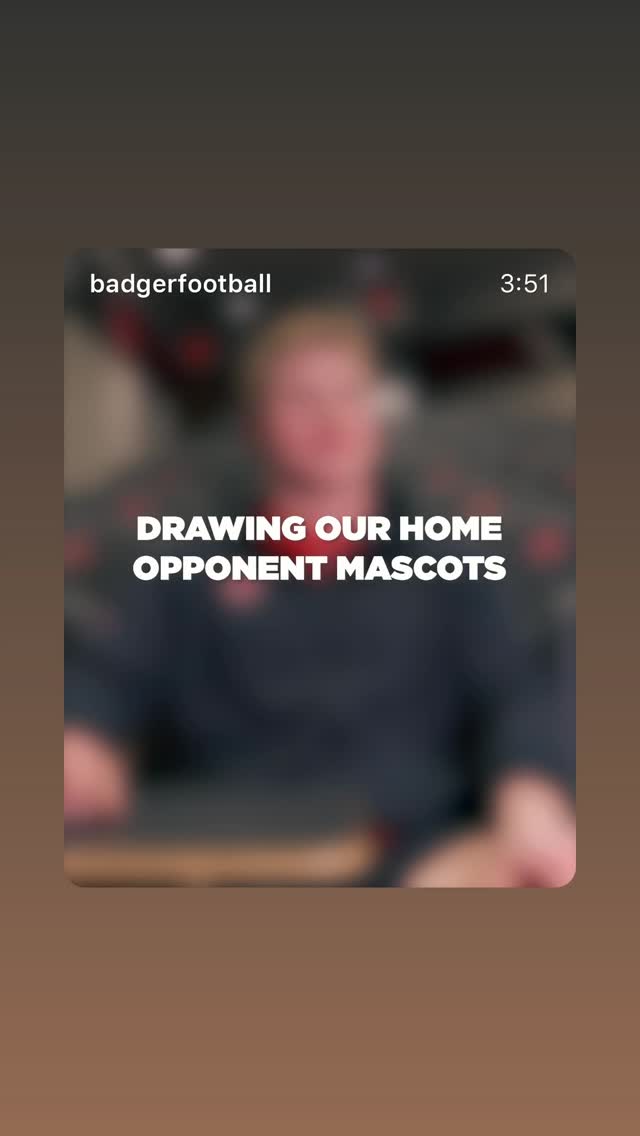640x1136 pixels.
Task: Open the badgerfootball shared video card
Action: [320, 567]
